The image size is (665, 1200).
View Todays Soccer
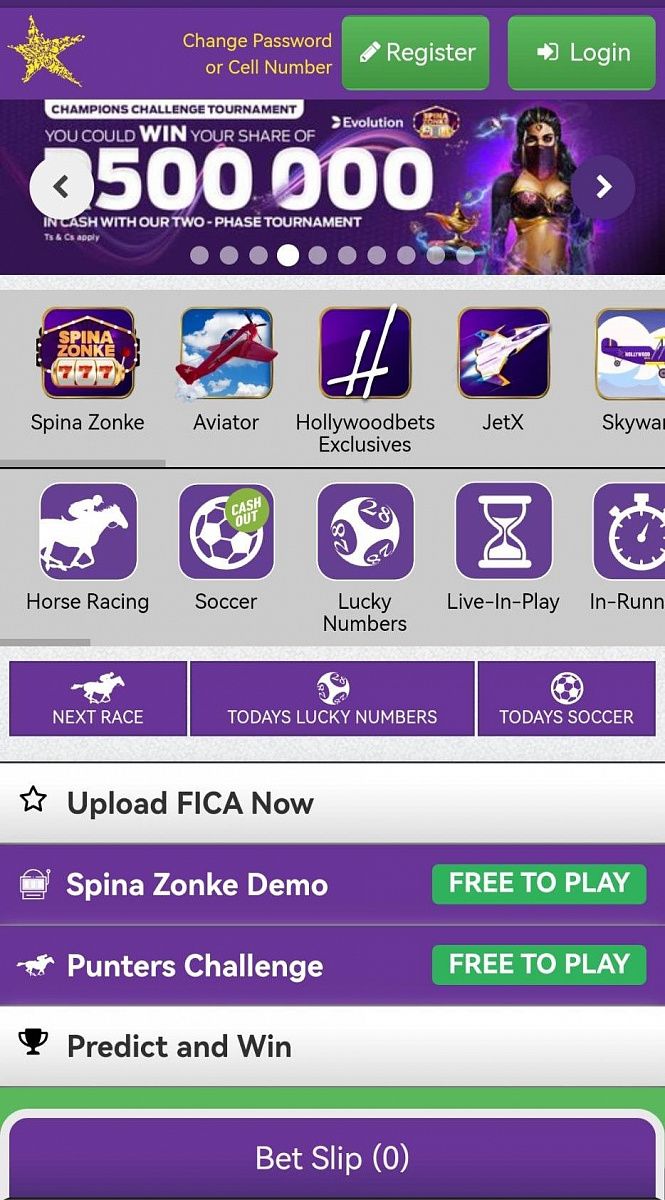566,698
